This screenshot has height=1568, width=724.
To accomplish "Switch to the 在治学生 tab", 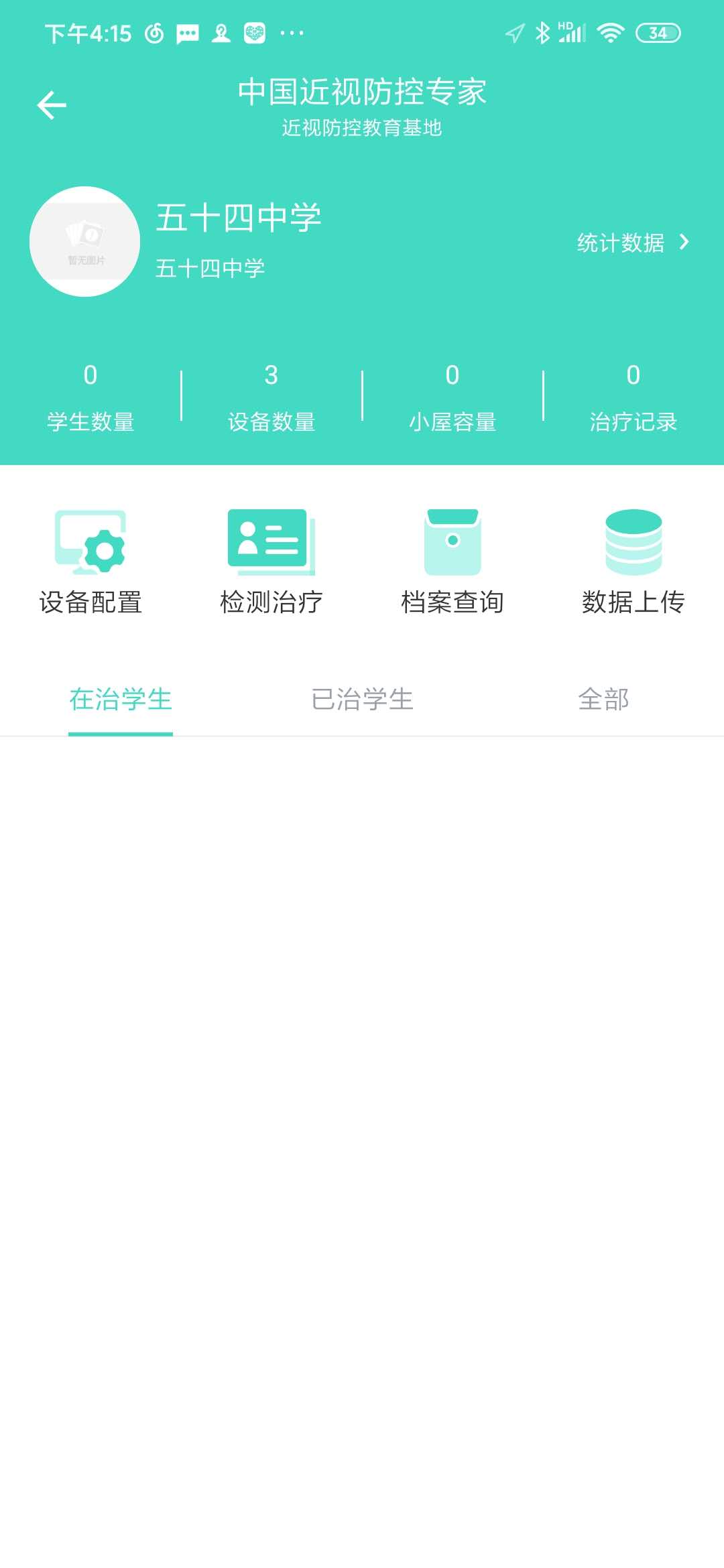I will tap(121, 700).
